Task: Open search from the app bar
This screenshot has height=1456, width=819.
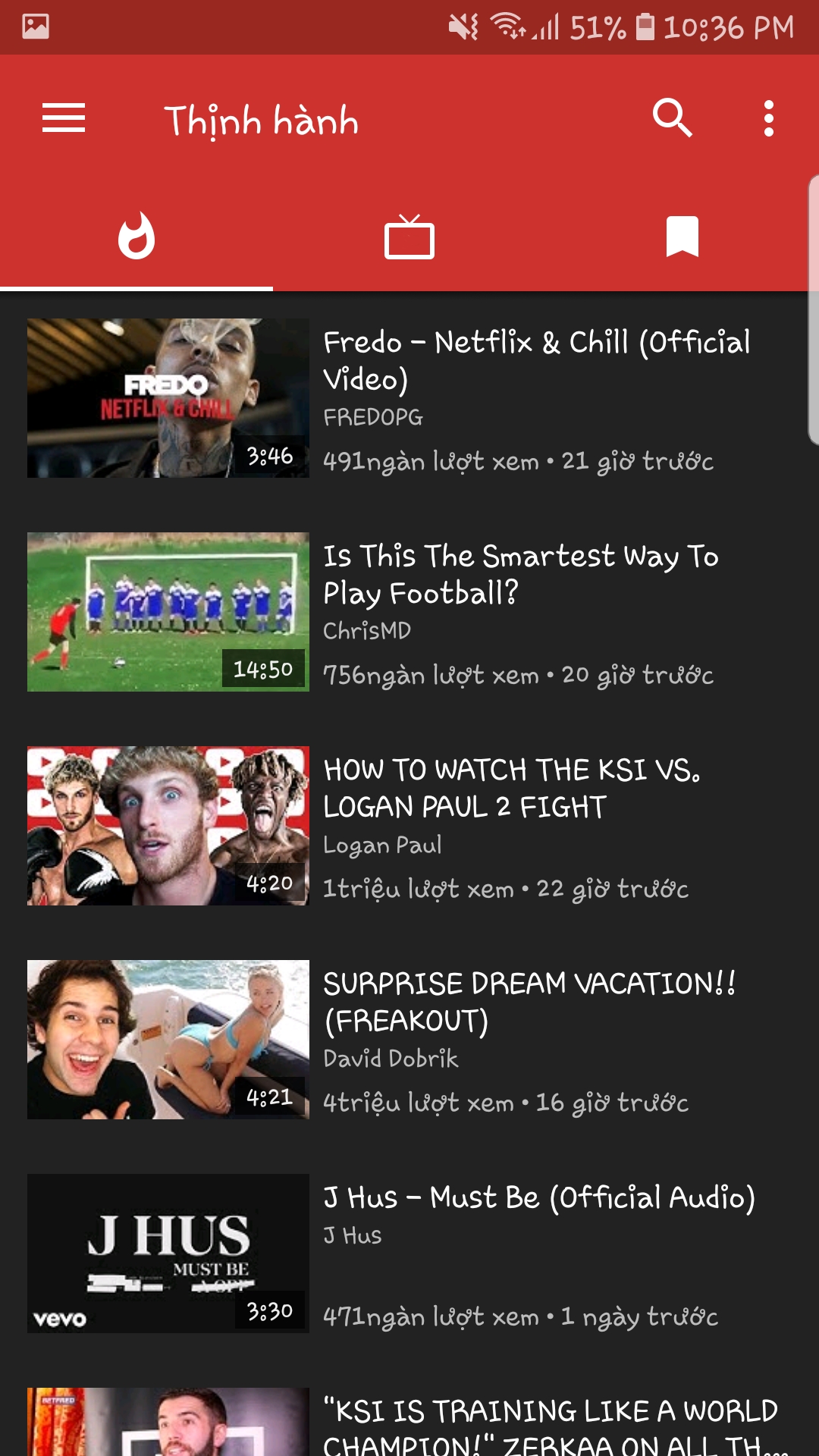Action: (672, 118)
